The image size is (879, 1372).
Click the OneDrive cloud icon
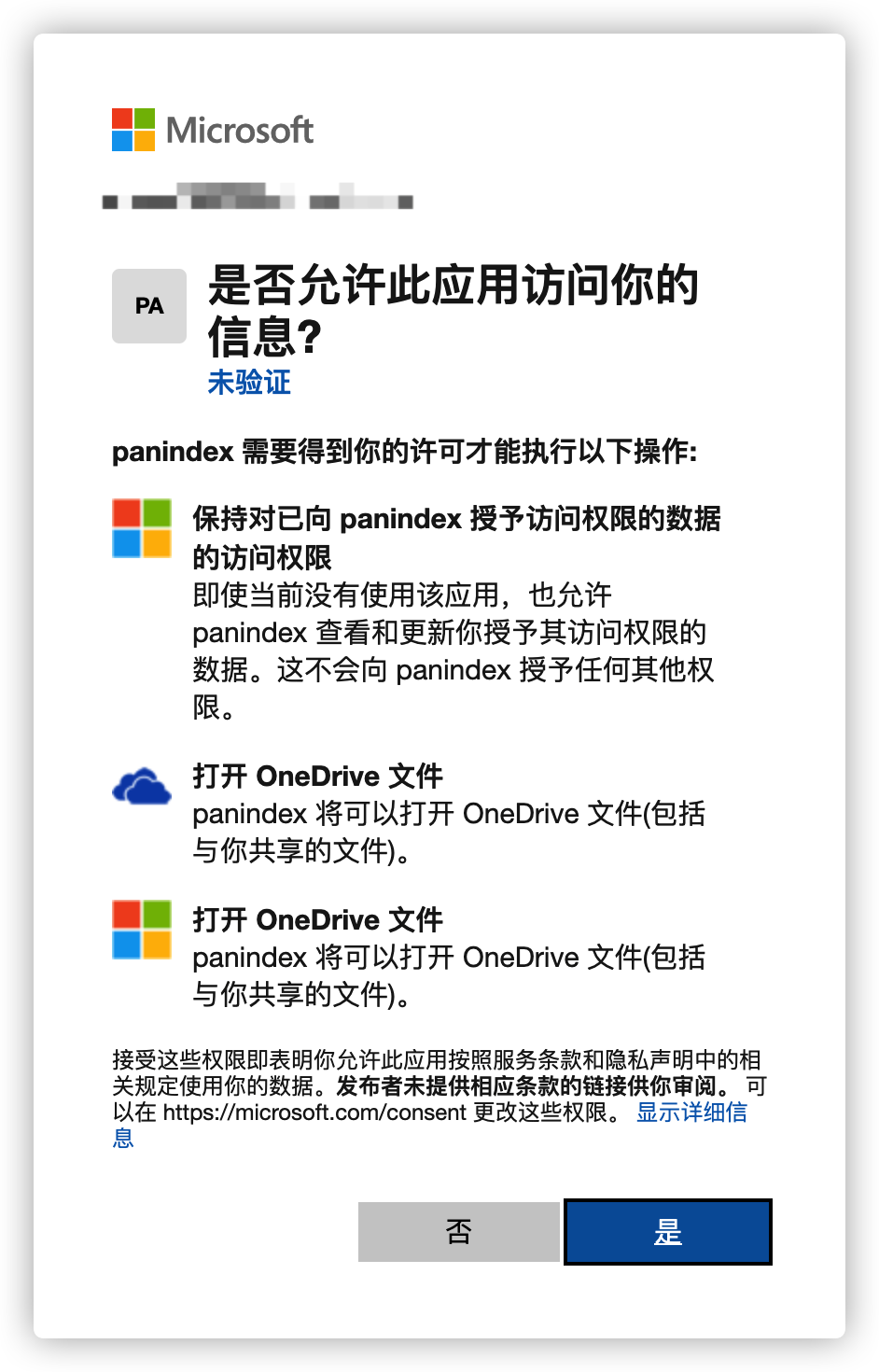[141, 787]
